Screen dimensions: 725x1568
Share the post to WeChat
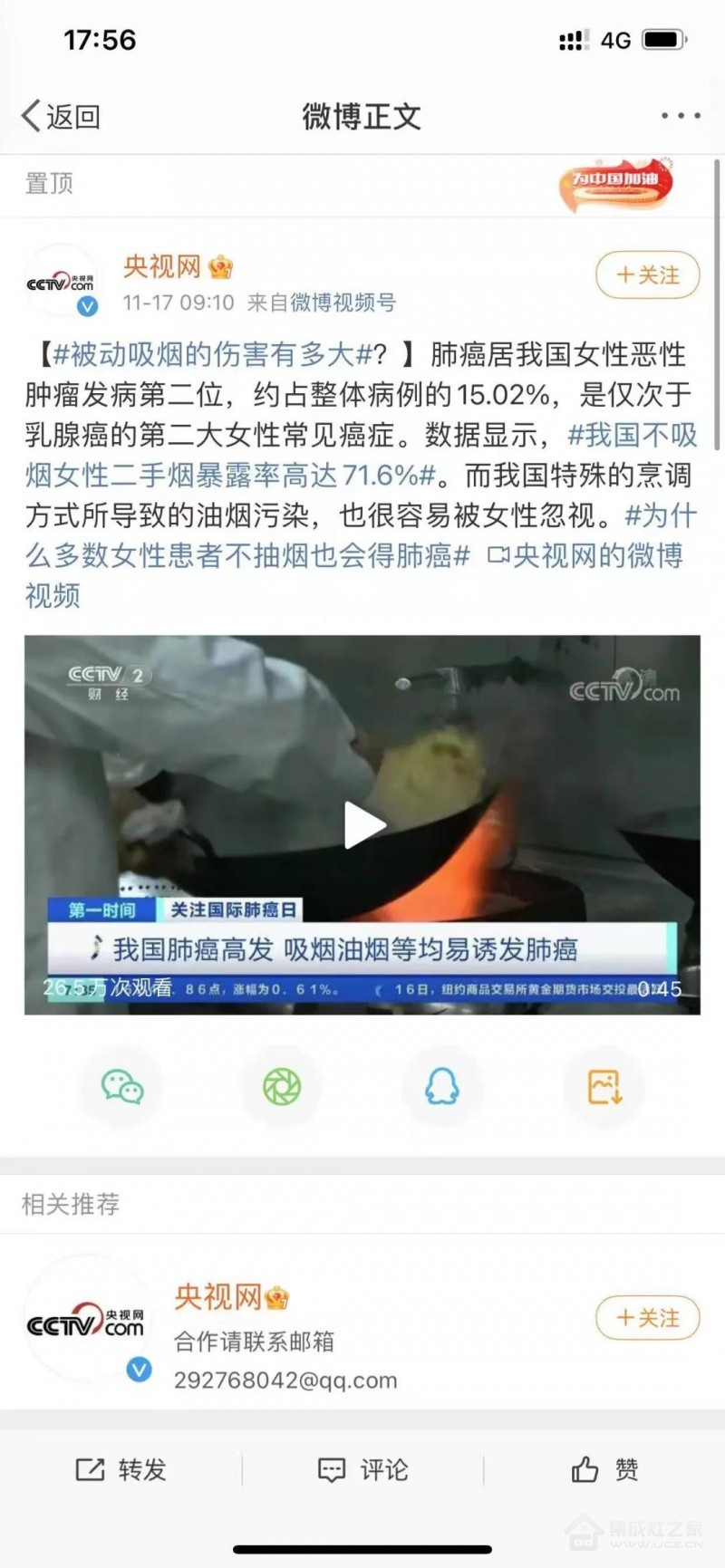click(122, 1086)
